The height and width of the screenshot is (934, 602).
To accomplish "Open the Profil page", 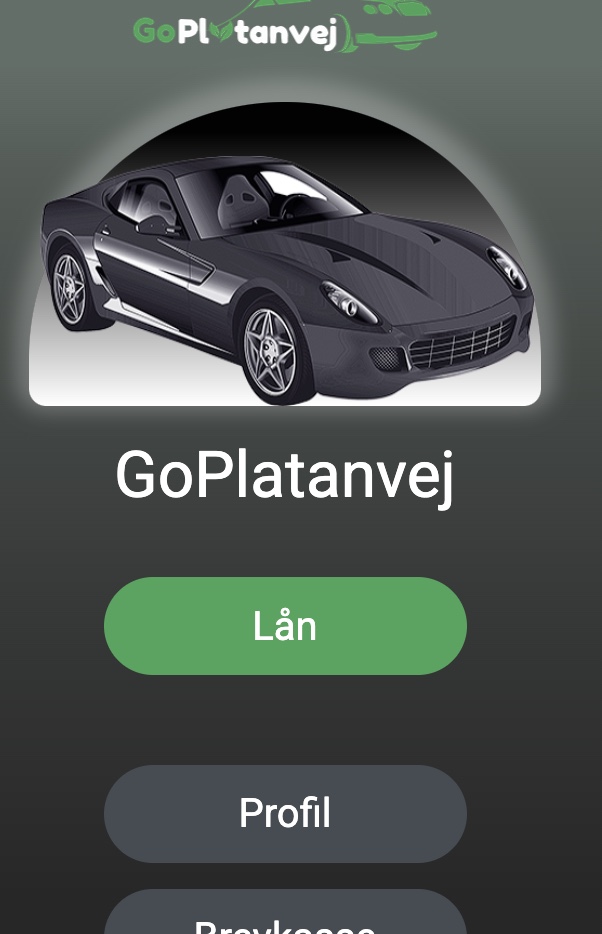I will 285,813.
